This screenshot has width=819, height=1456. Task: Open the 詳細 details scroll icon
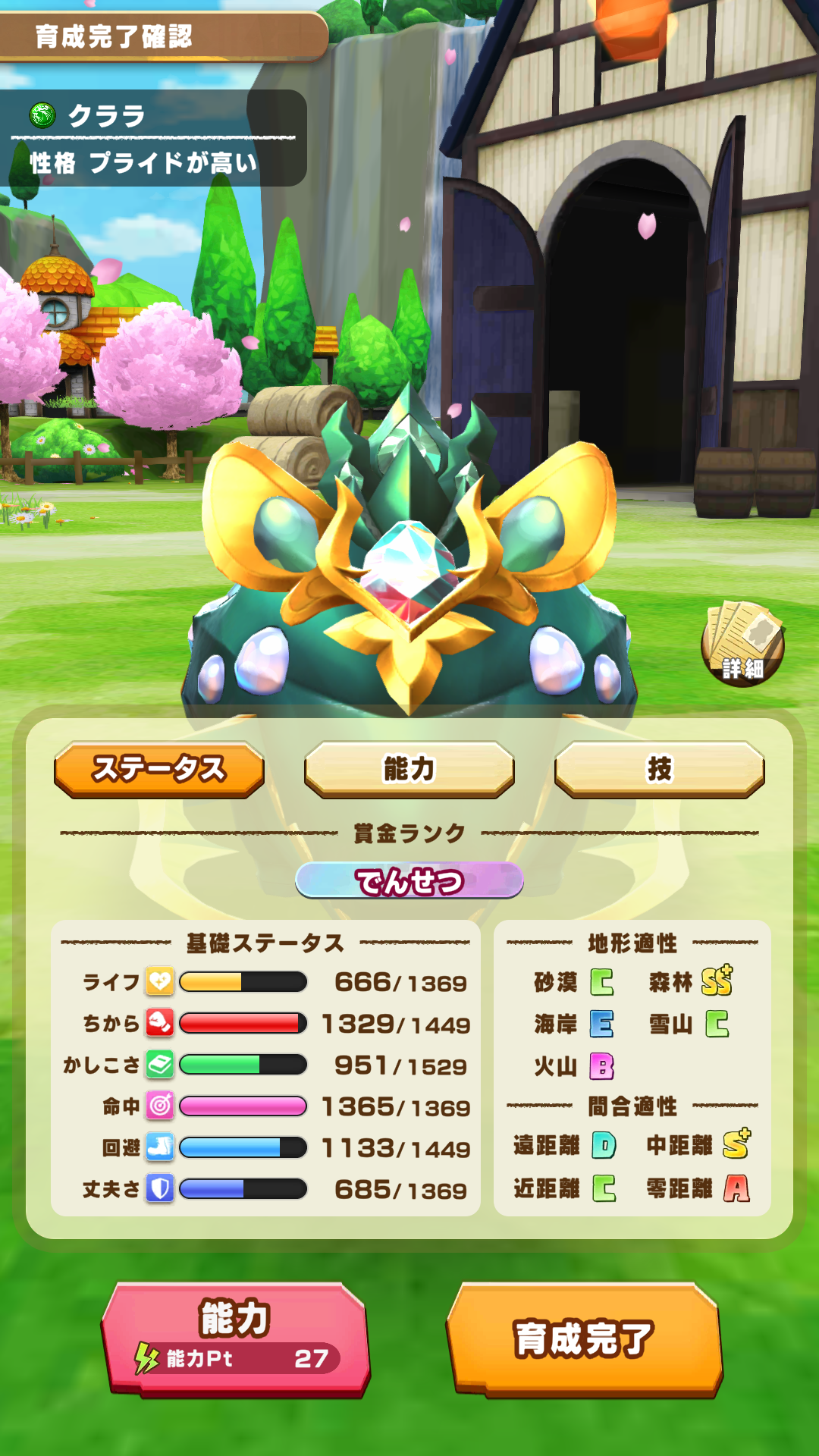point(742,644)
